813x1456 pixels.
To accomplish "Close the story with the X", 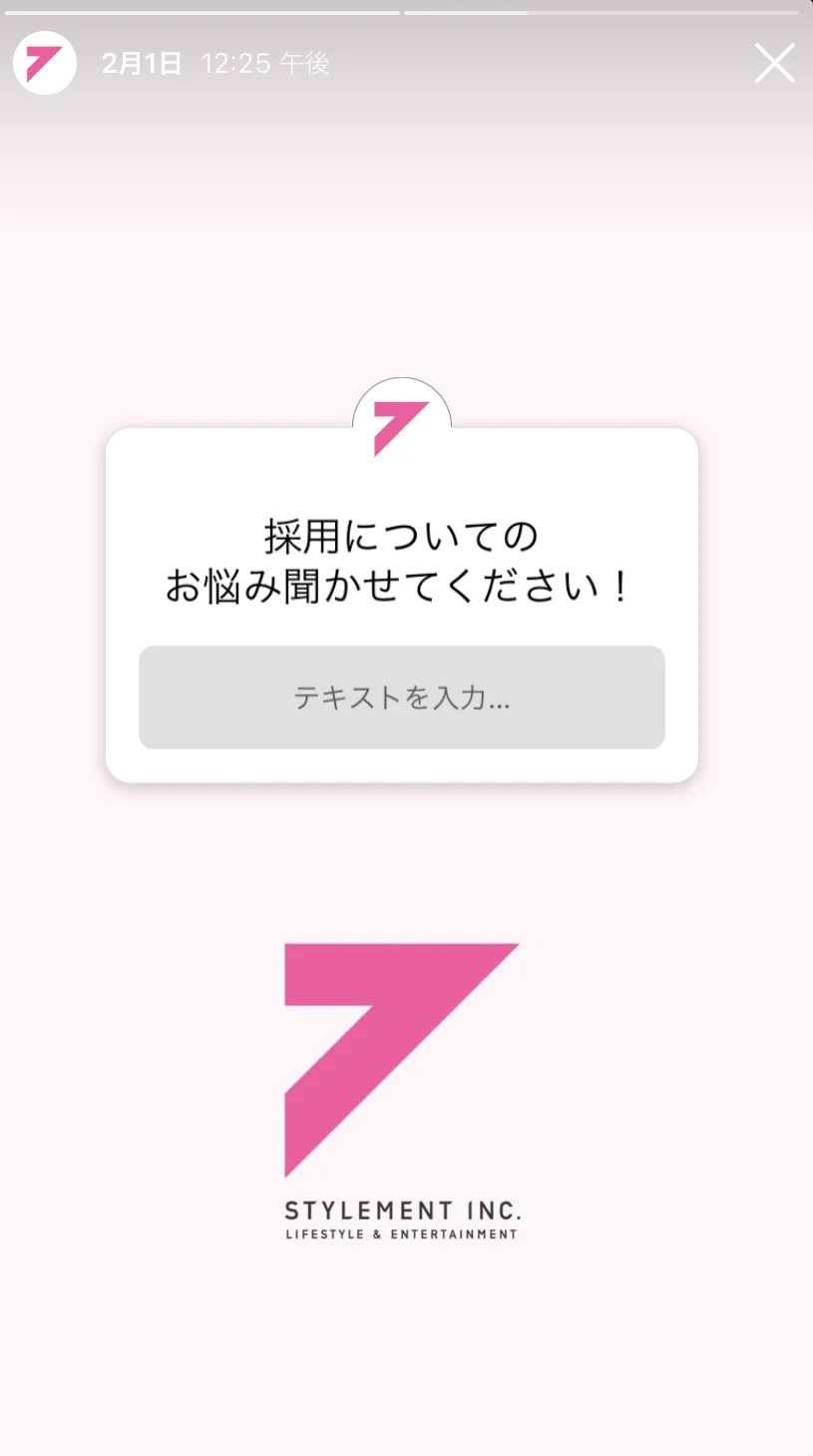I will coord(774,64).
